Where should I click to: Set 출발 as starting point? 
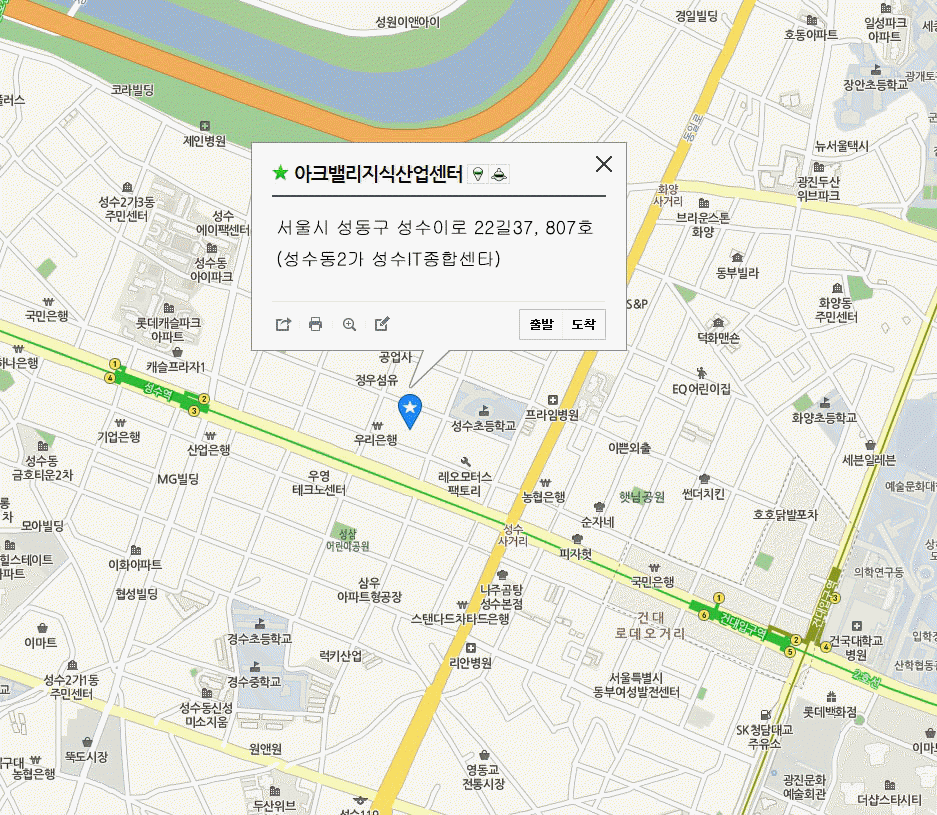point(541,325)
